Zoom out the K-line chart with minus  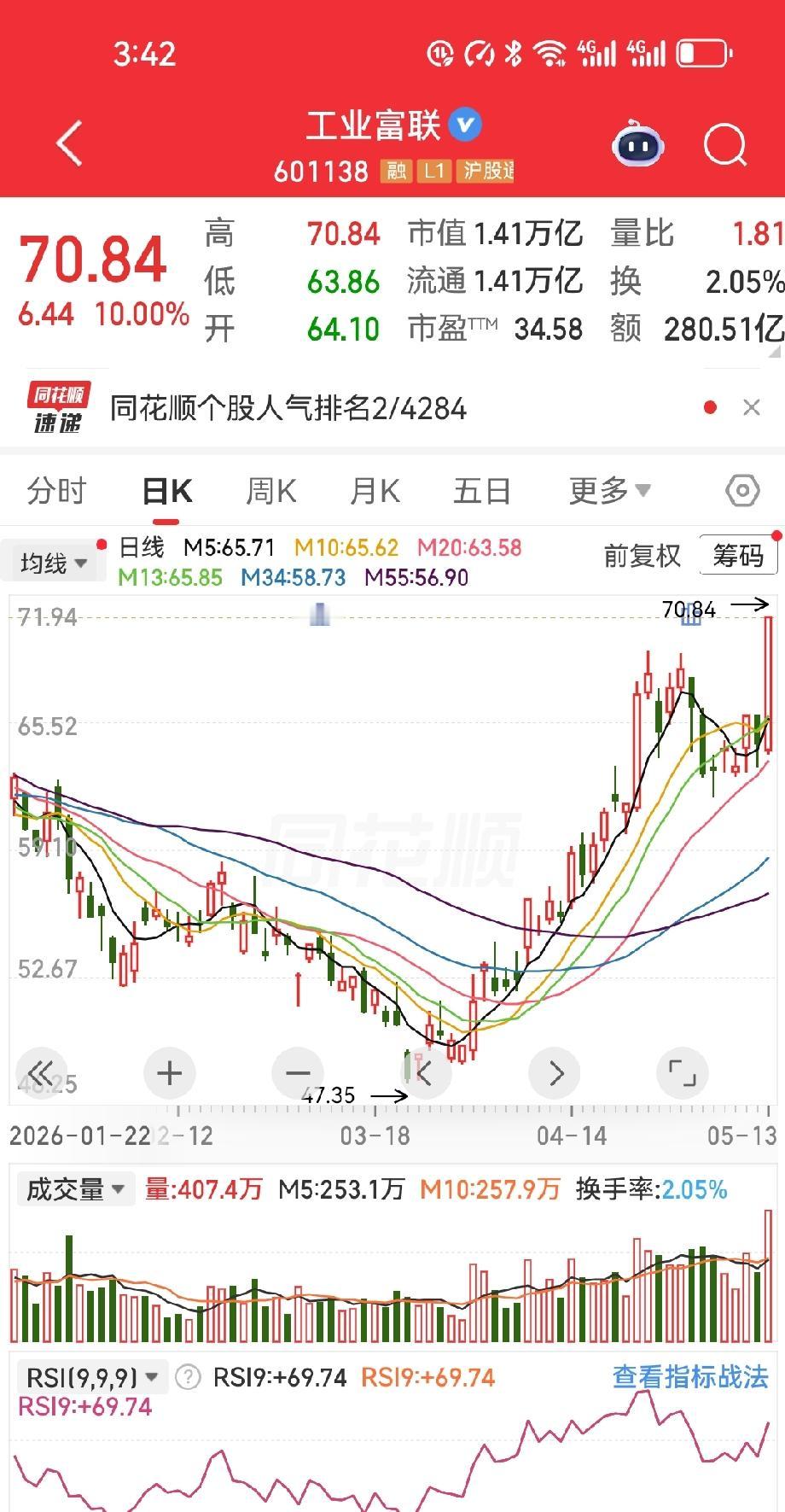pos(298,1073)
